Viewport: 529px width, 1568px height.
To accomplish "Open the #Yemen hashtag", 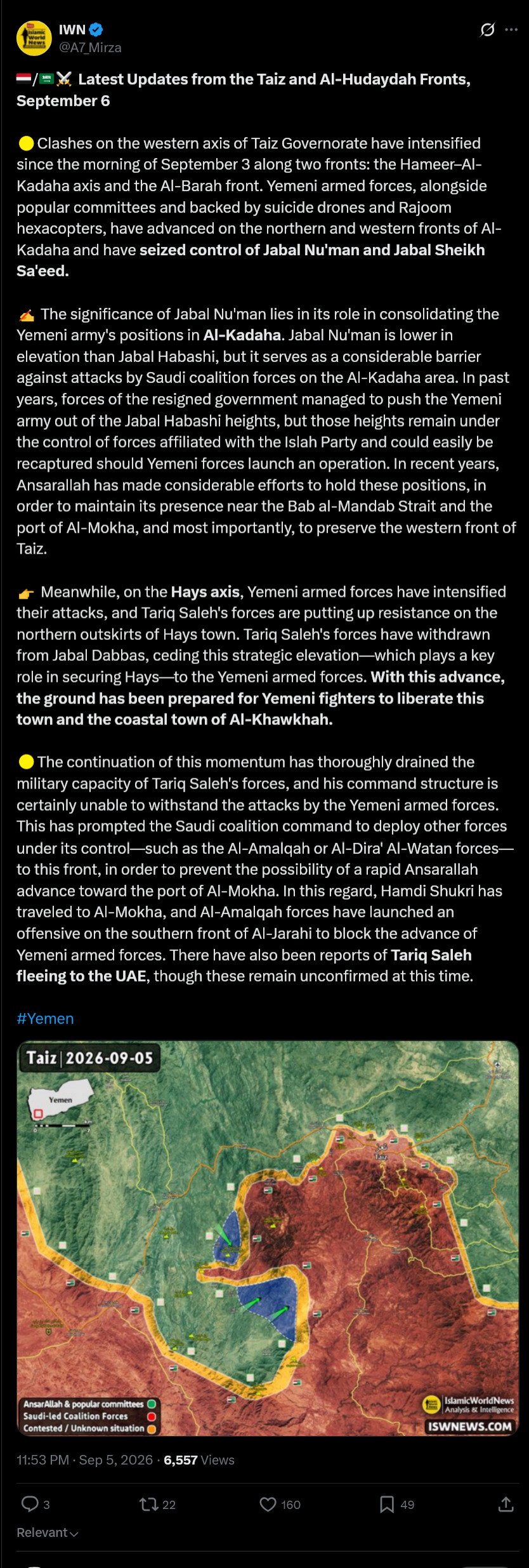I will coord(45,1018).
